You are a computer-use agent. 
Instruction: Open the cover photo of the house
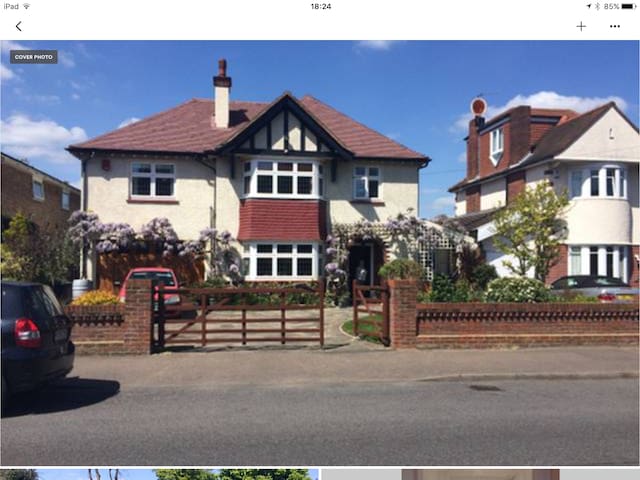320,250
